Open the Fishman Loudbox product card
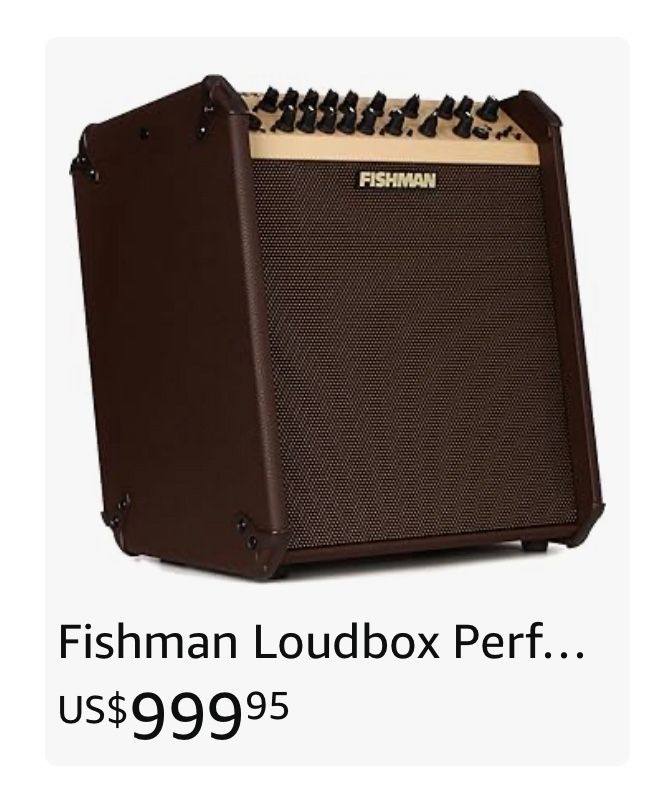Viewport: 651px width, 788px height. click(337, 401)
